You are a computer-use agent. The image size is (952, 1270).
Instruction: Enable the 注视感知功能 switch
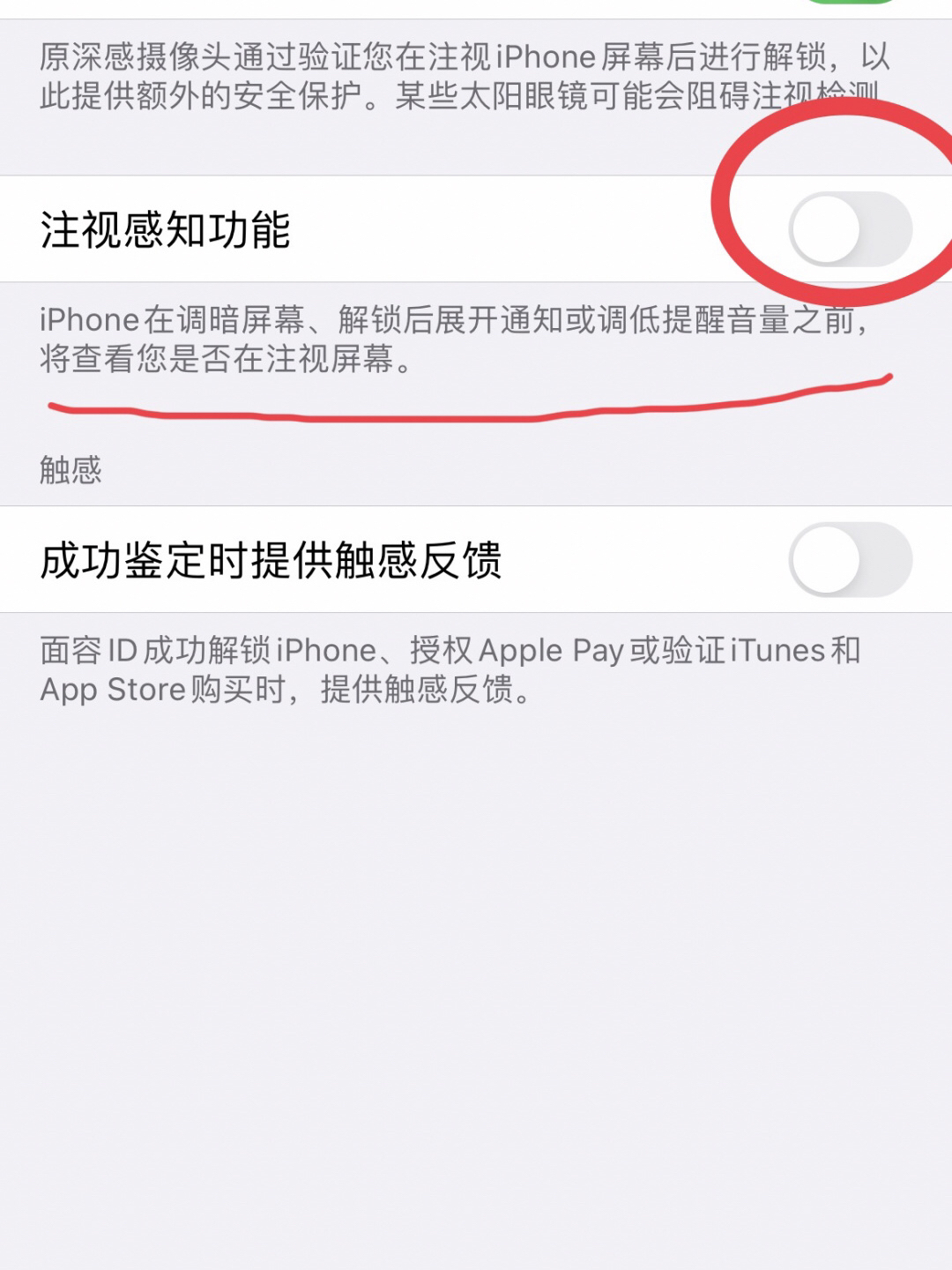(x=850, y=229)
